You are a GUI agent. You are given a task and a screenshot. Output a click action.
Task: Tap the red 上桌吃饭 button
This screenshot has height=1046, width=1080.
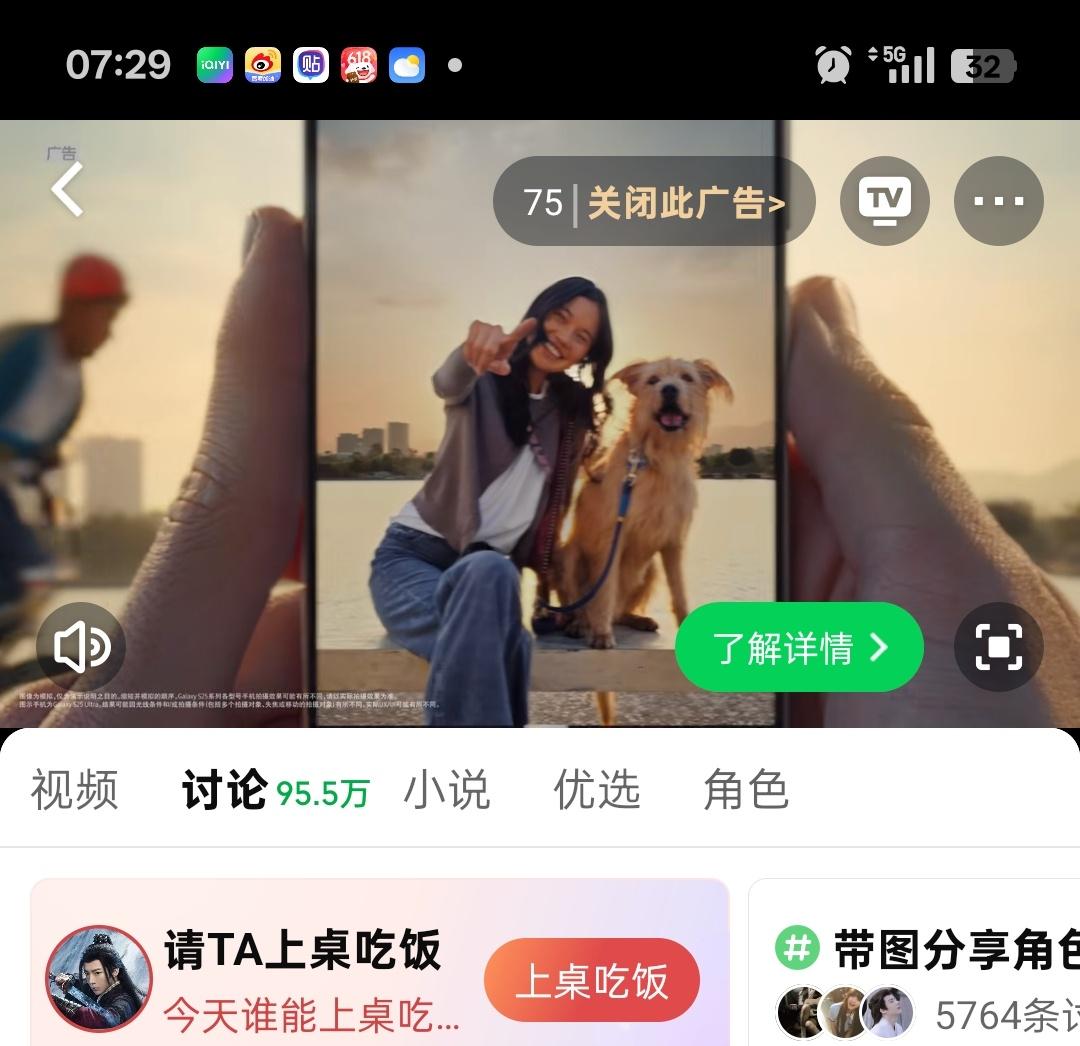591,981
